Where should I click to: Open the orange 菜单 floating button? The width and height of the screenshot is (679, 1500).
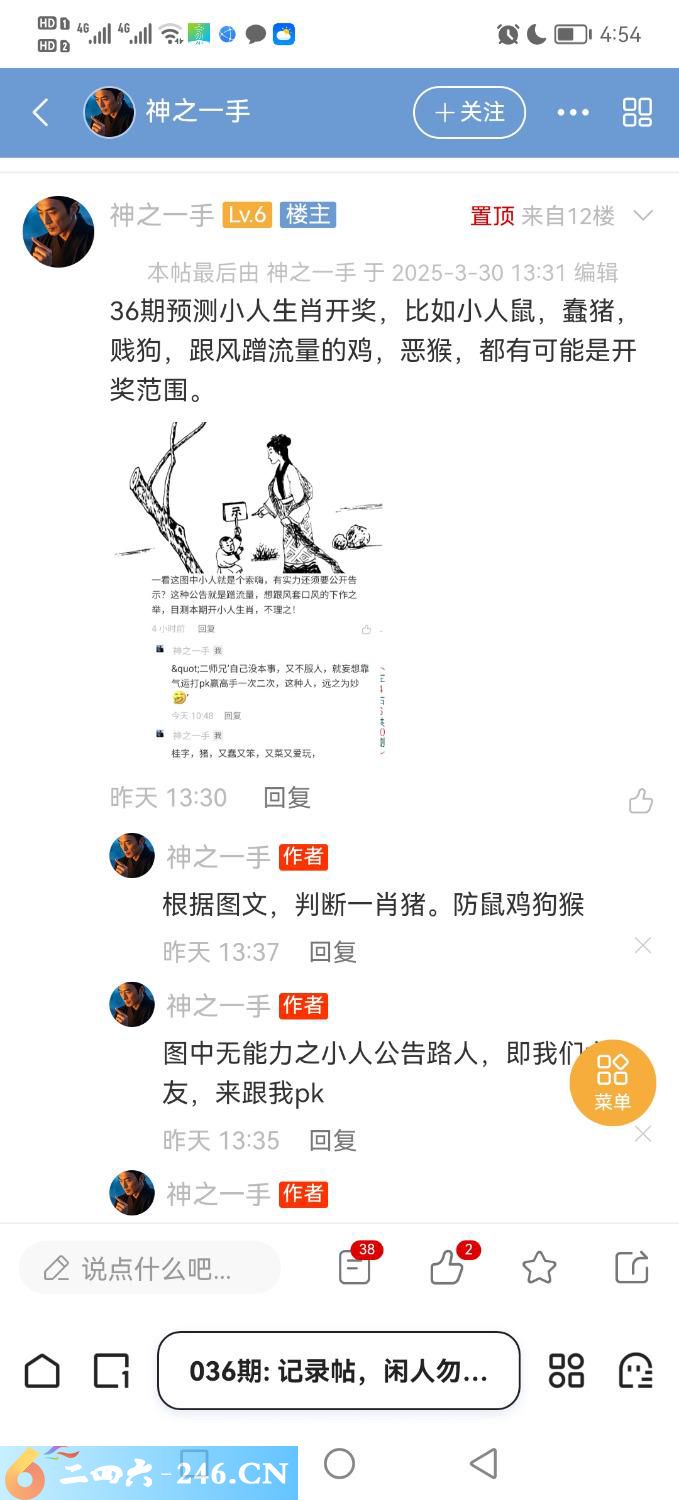coord(612,1082)
